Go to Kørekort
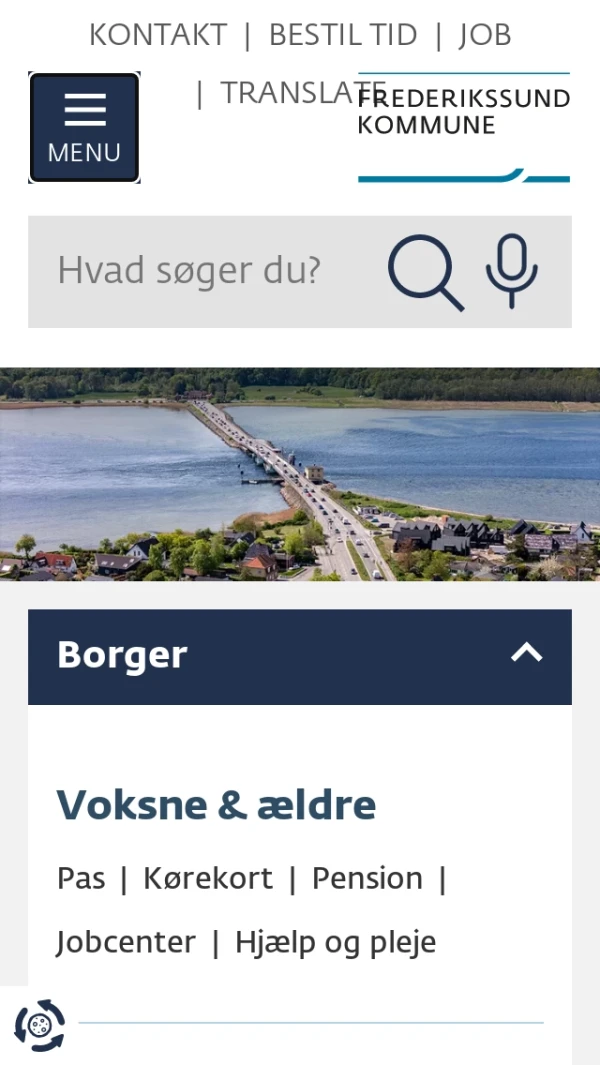This screenshot has width=600, height=1065. (208, 878)
